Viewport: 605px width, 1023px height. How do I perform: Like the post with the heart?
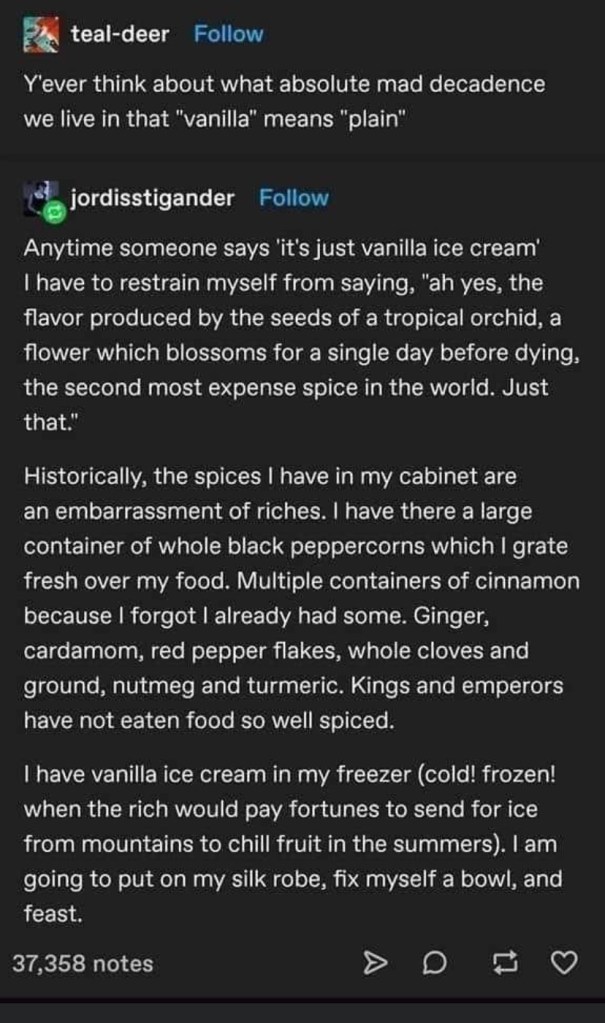(564, 964)
